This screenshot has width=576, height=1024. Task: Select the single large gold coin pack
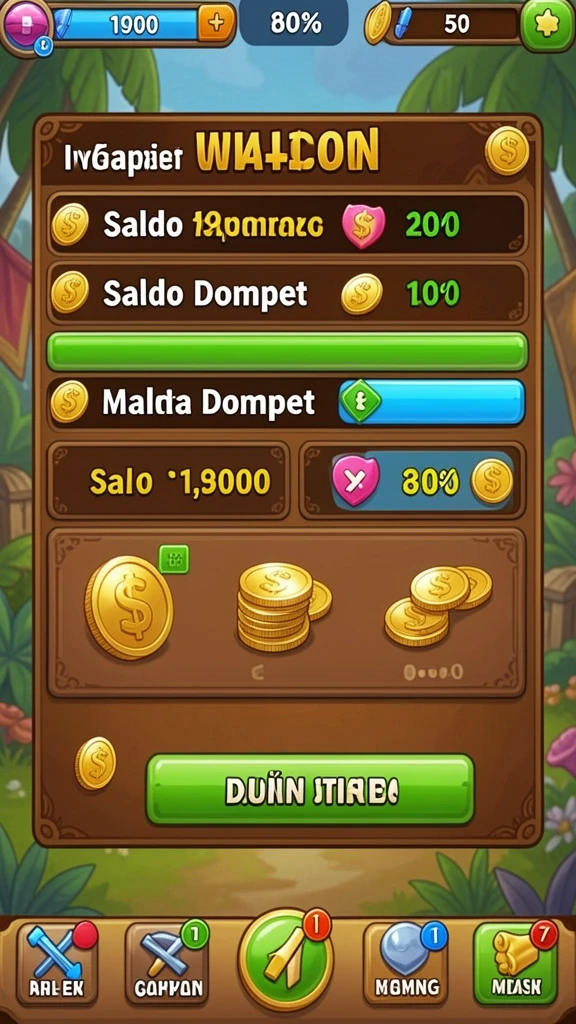coord(129,607)
